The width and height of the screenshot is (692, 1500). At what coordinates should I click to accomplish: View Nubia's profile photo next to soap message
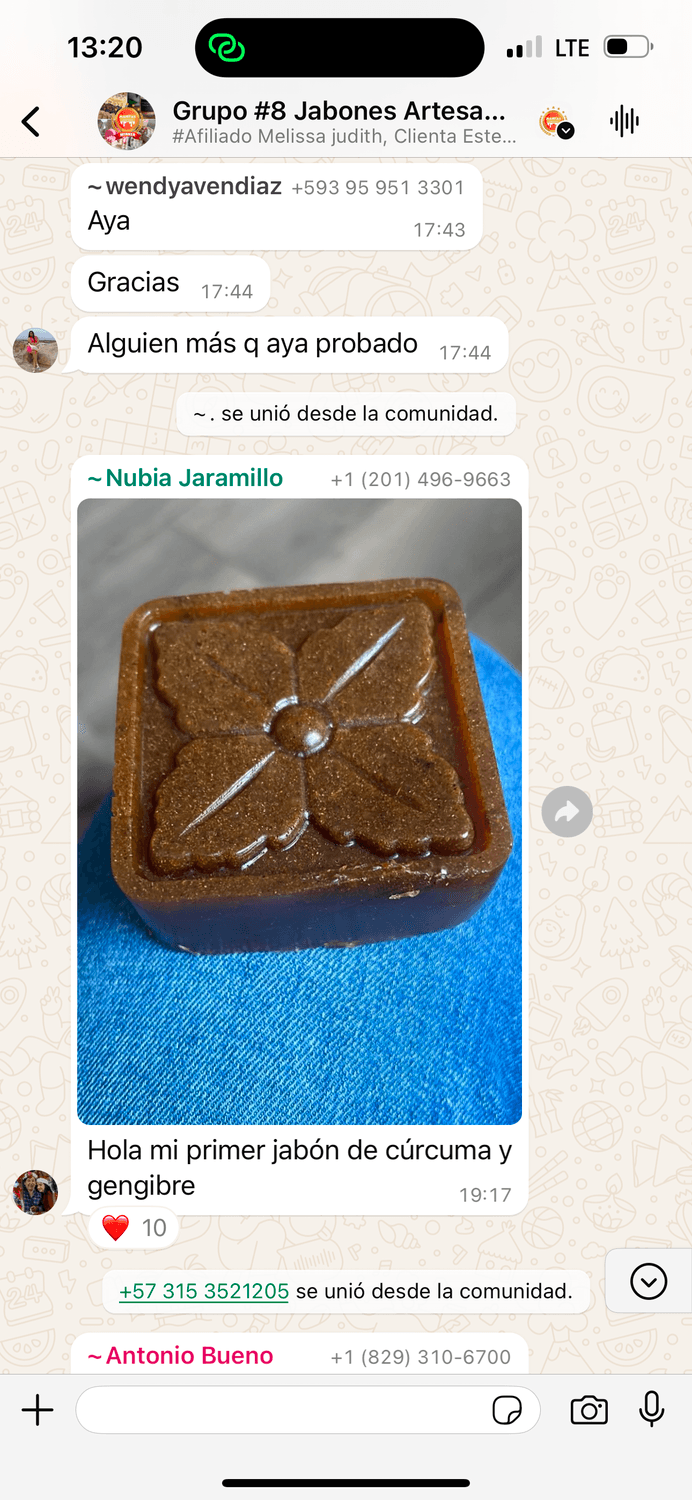[35, 1192]
